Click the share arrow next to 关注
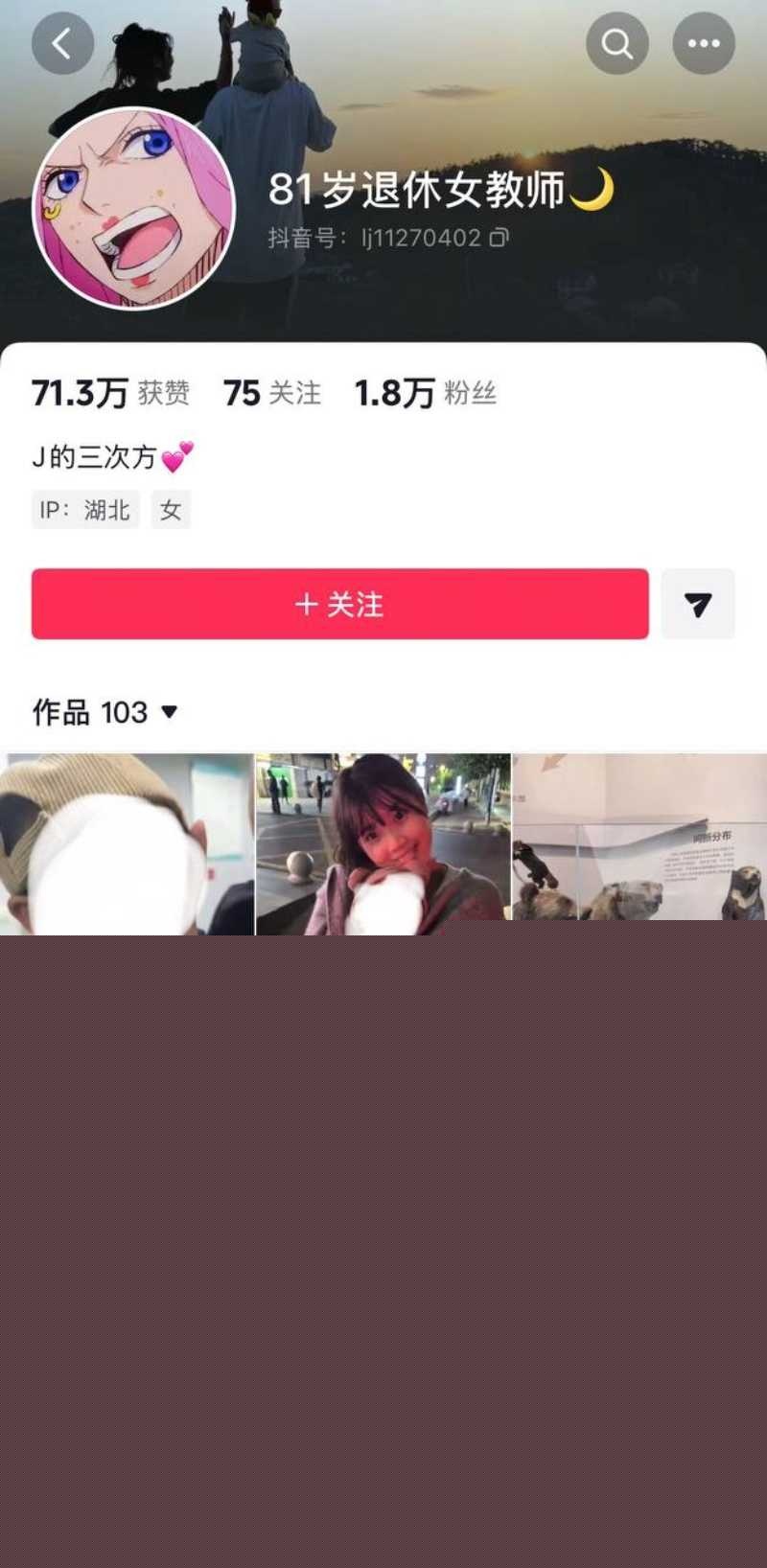This screenshot has height=1568, width=767. point(699,605)
